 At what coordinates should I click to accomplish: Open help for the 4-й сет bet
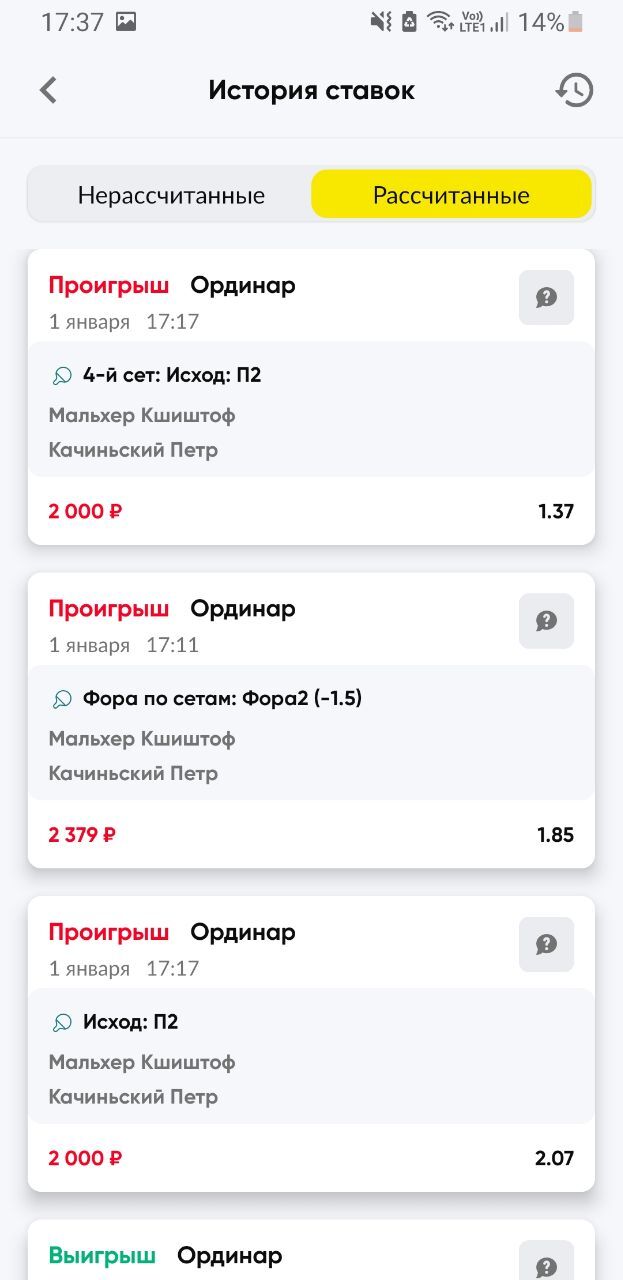click(546, 297)
